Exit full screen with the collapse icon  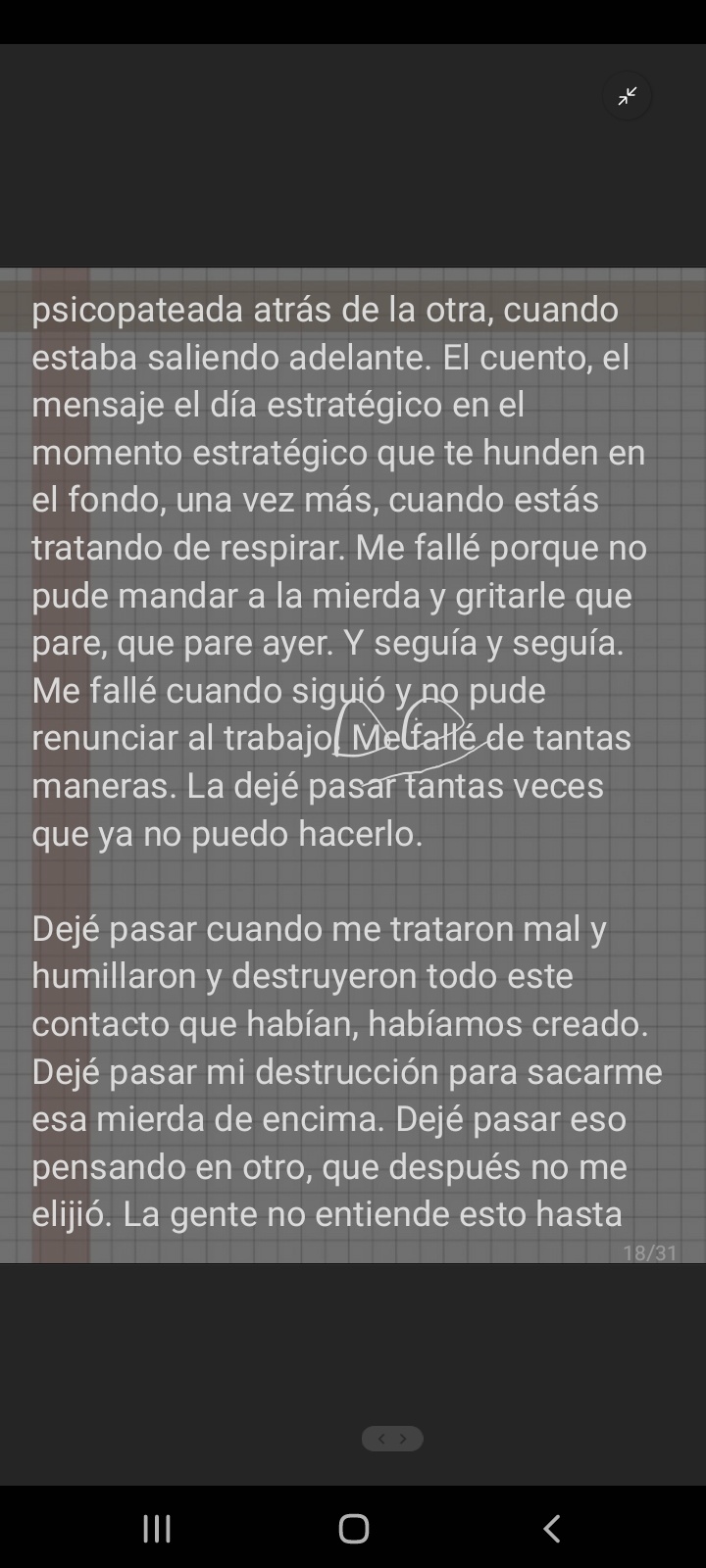pos(628,96)
